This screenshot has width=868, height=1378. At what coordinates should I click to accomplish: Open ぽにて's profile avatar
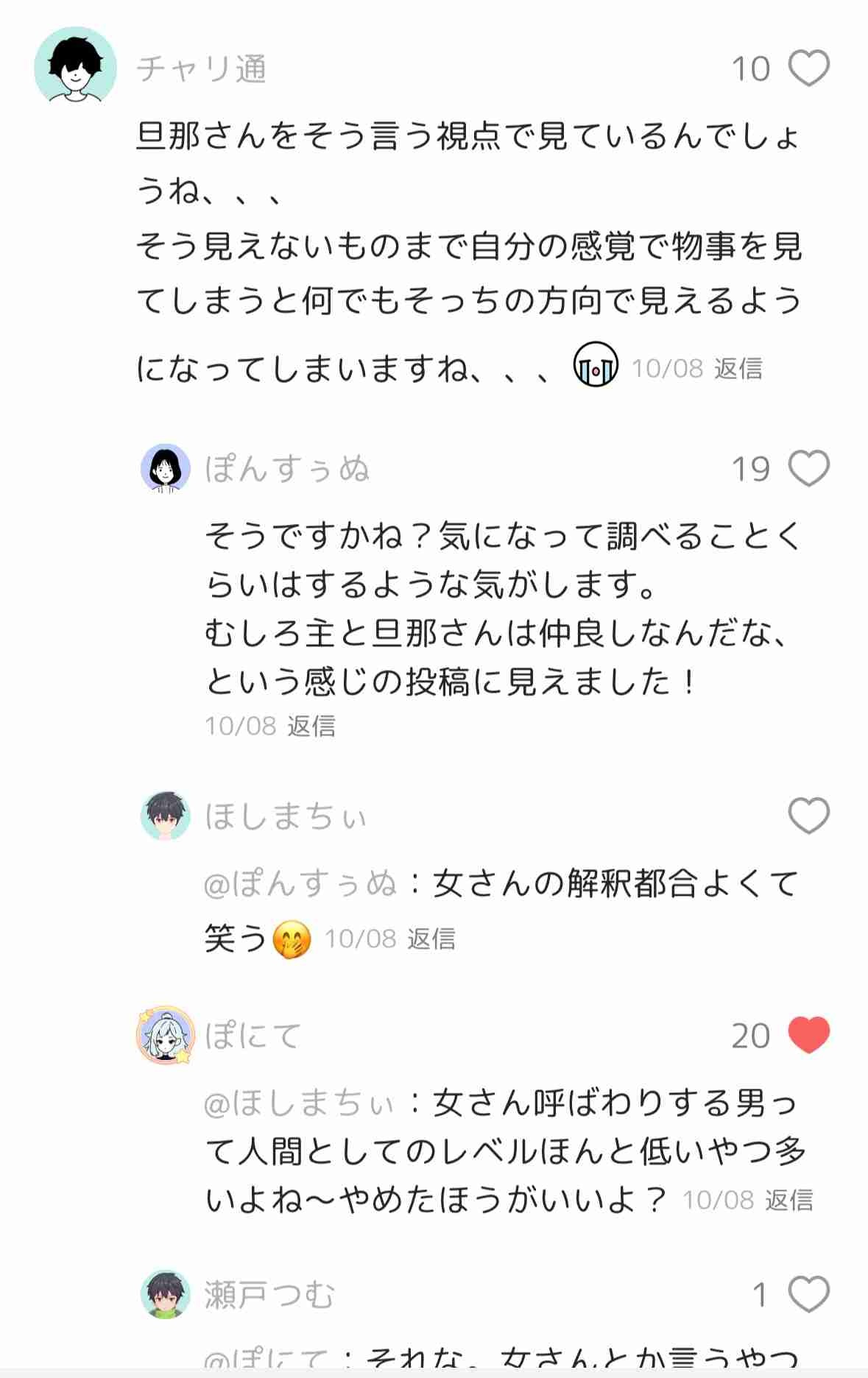tap(166, 1035)
